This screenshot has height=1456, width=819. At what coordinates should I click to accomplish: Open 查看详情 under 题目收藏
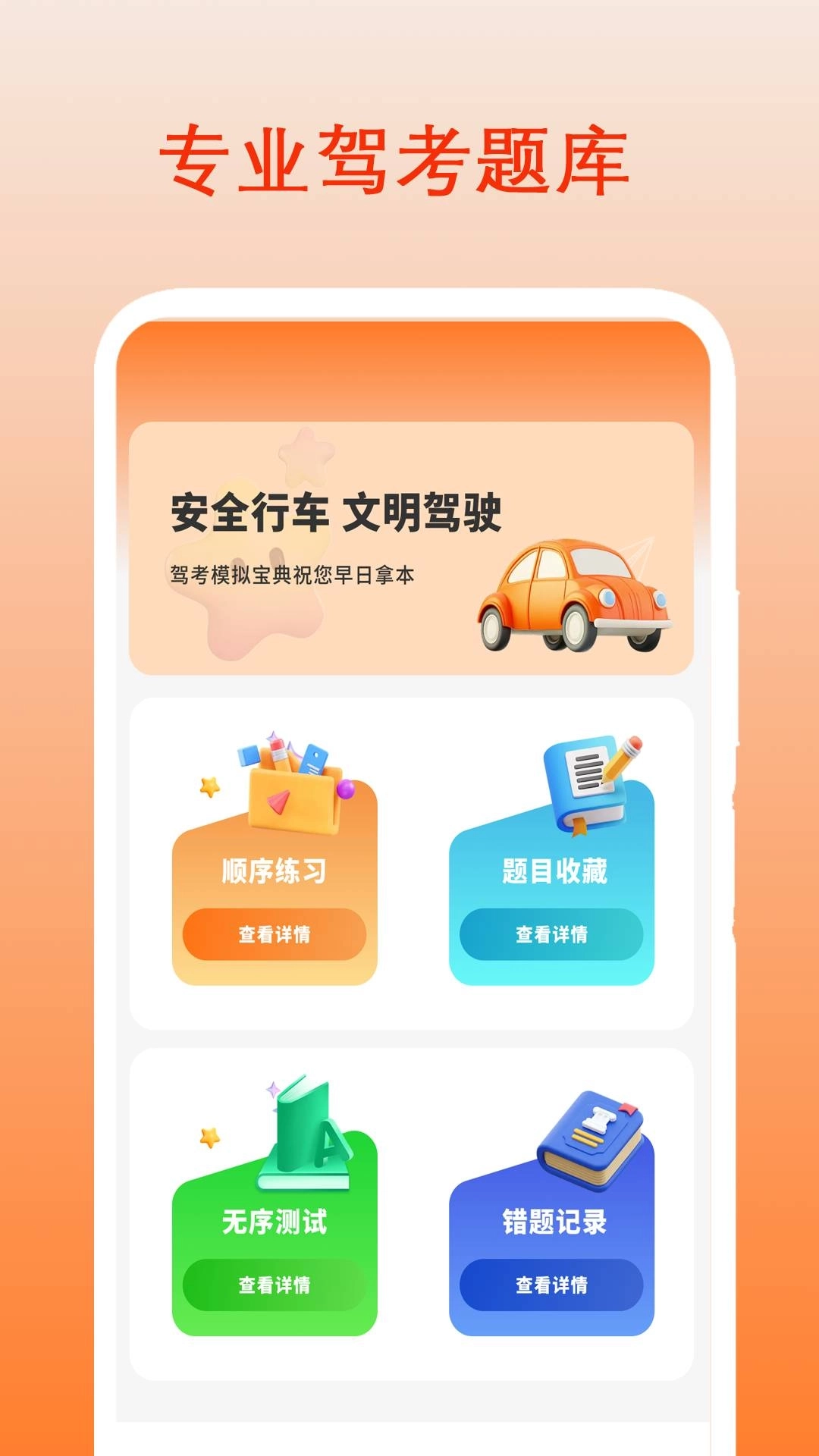click(x=554, y=934)
